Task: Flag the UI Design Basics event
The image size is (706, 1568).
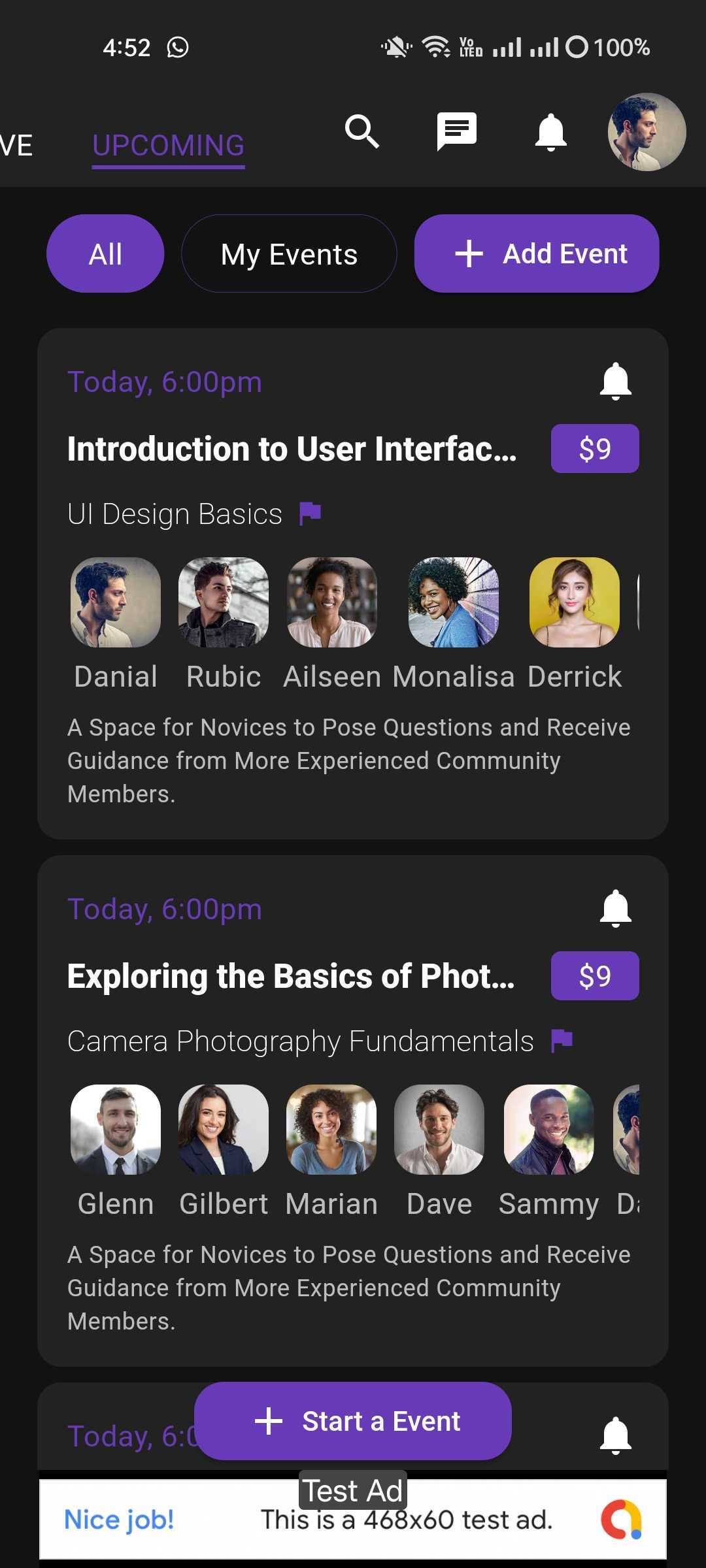Action: pos(310,514)
